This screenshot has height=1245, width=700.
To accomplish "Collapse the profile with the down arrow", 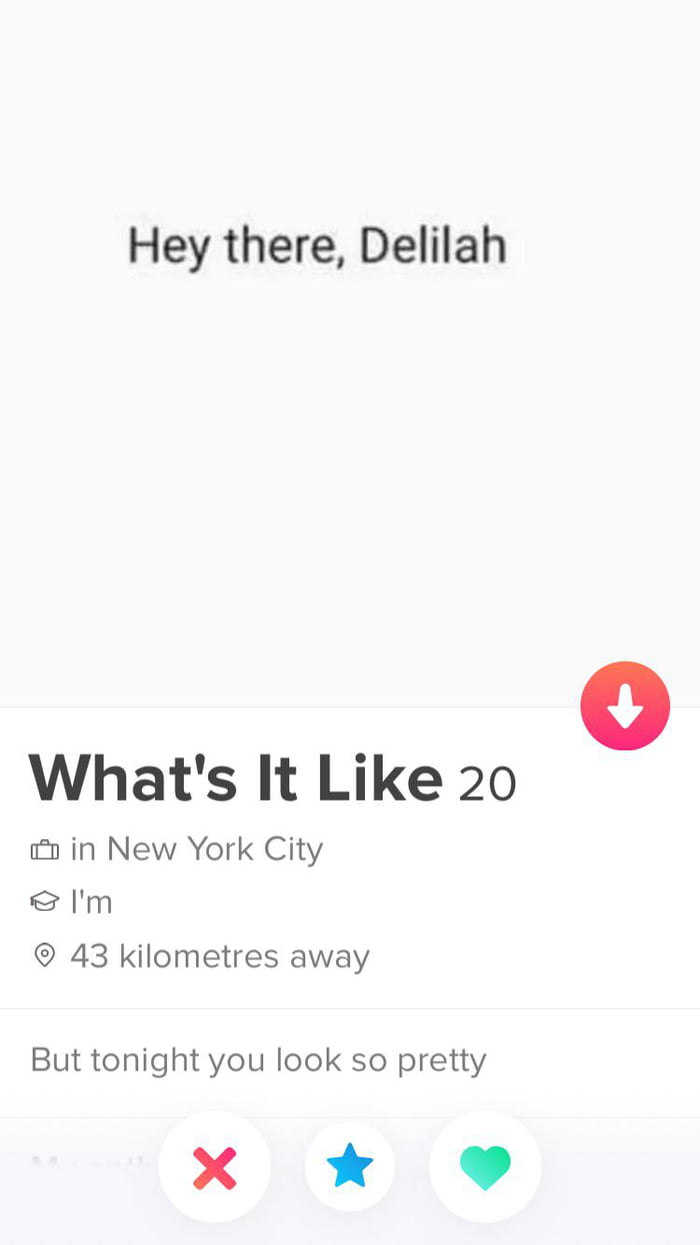I will pos(625,706).
